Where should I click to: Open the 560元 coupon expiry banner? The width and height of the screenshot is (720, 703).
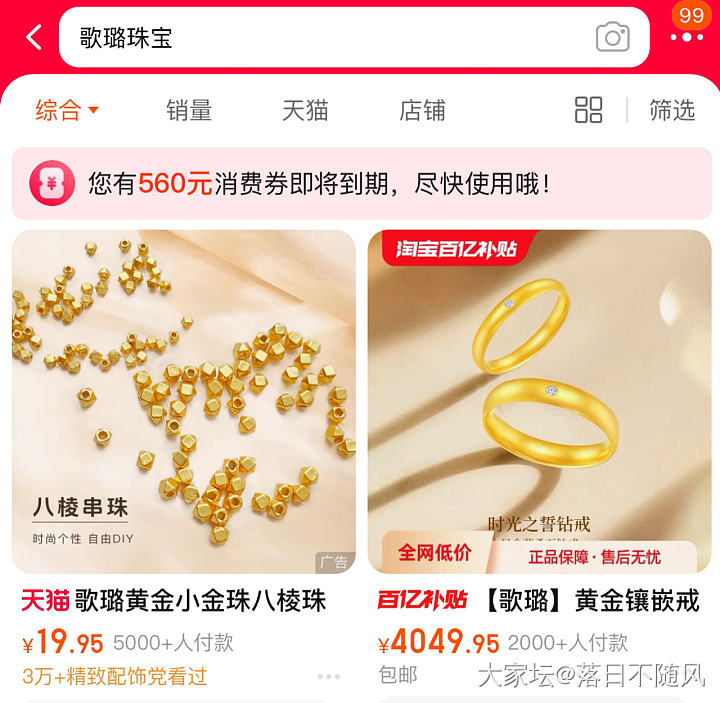360,184
